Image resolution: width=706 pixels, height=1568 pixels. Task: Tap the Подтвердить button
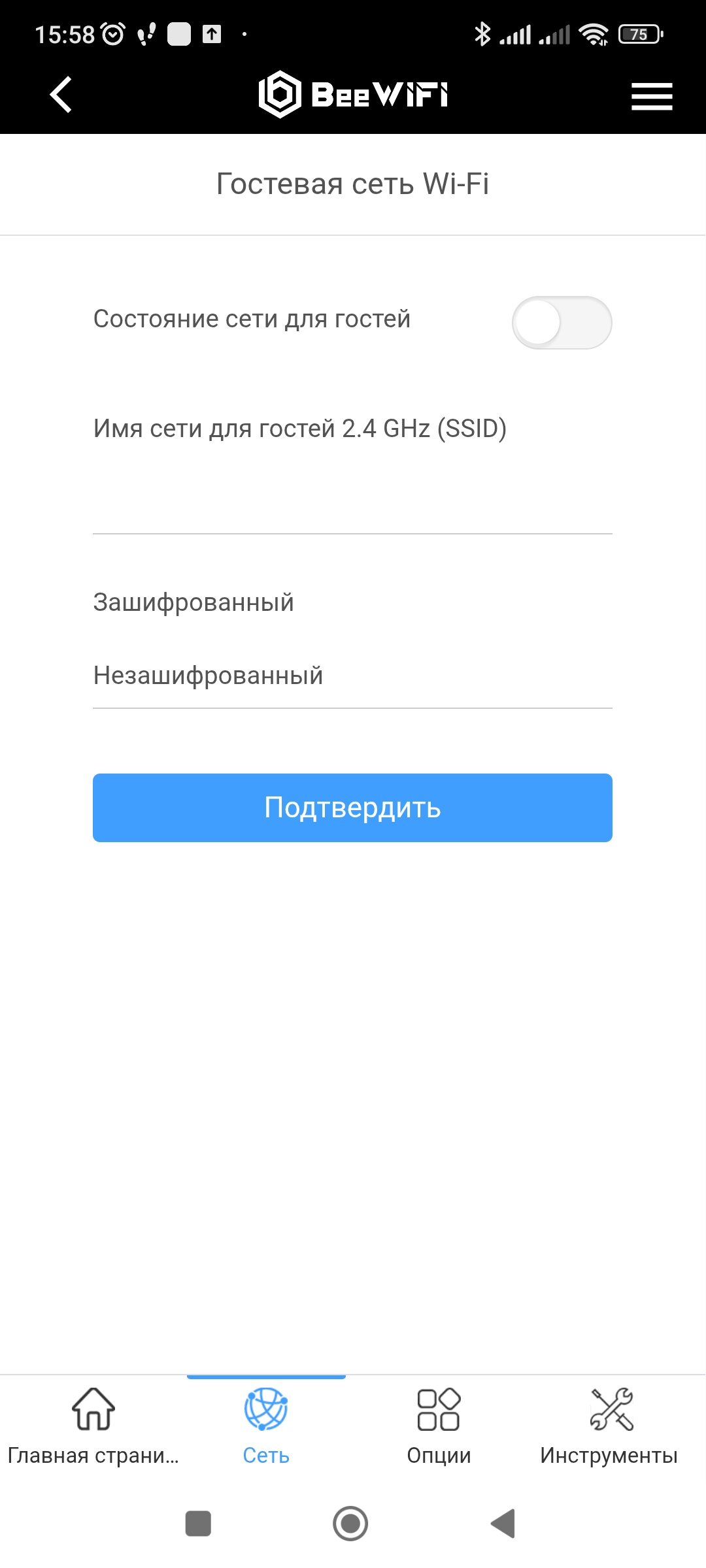coord(352,808)
